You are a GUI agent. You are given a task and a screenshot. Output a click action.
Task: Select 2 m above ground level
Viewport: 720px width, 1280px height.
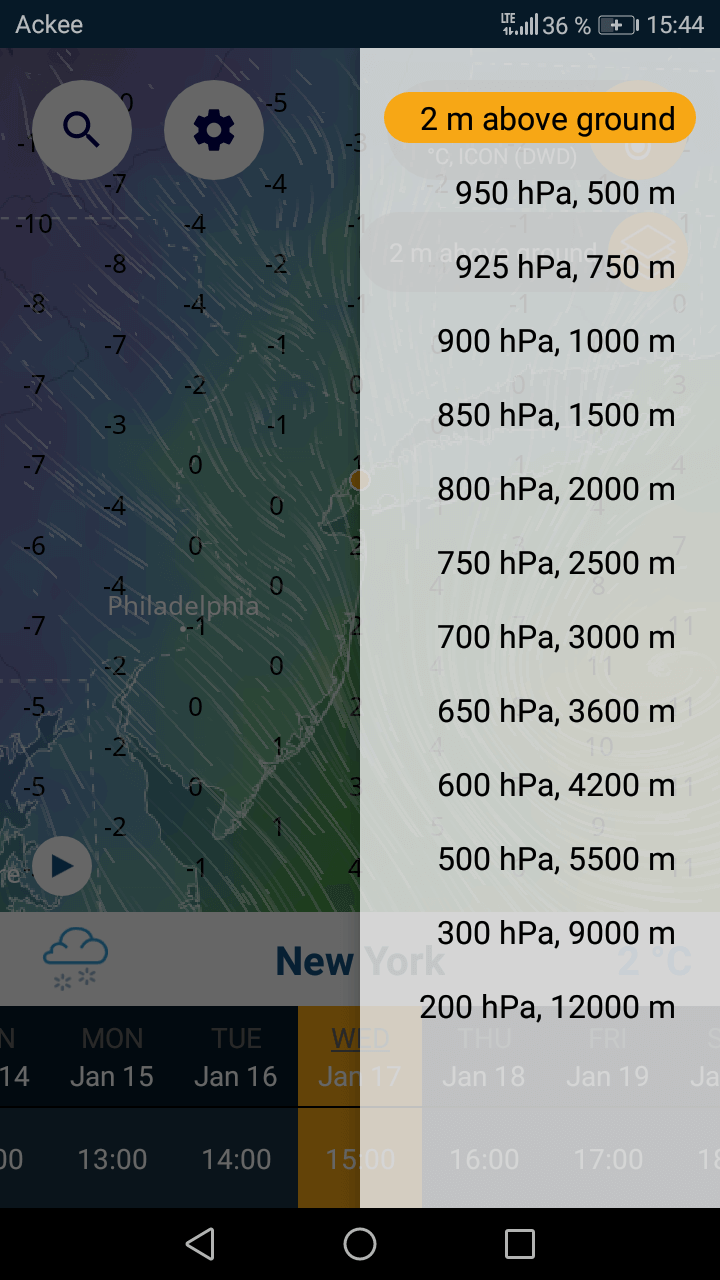tap(540, 119)
